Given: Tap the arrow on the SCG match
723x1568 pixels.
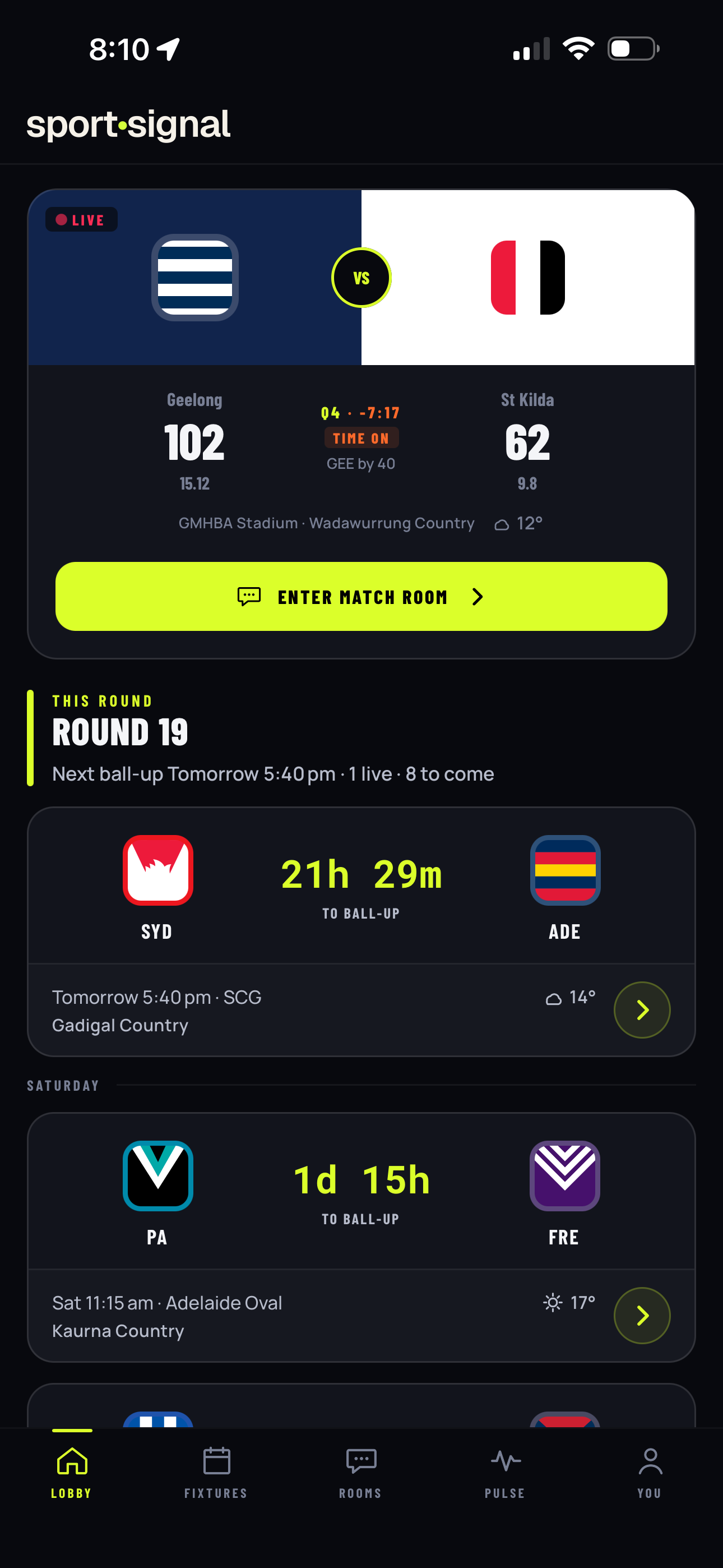Looking at the screenshot, I should (x=642, y=1010).
